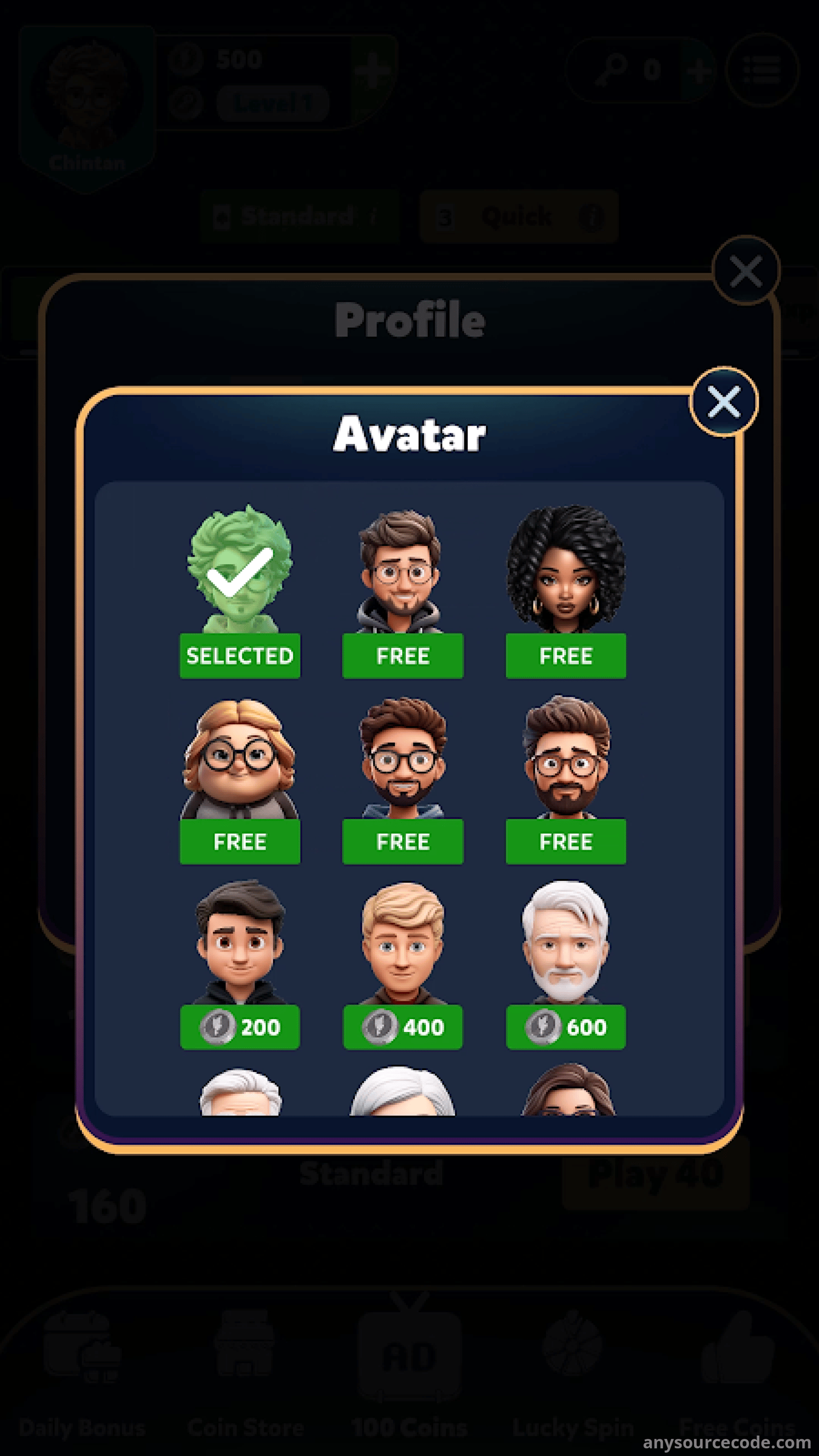Buy the 200 coin dark-haired boy avatar
819x1456 pixels.
240,1026
